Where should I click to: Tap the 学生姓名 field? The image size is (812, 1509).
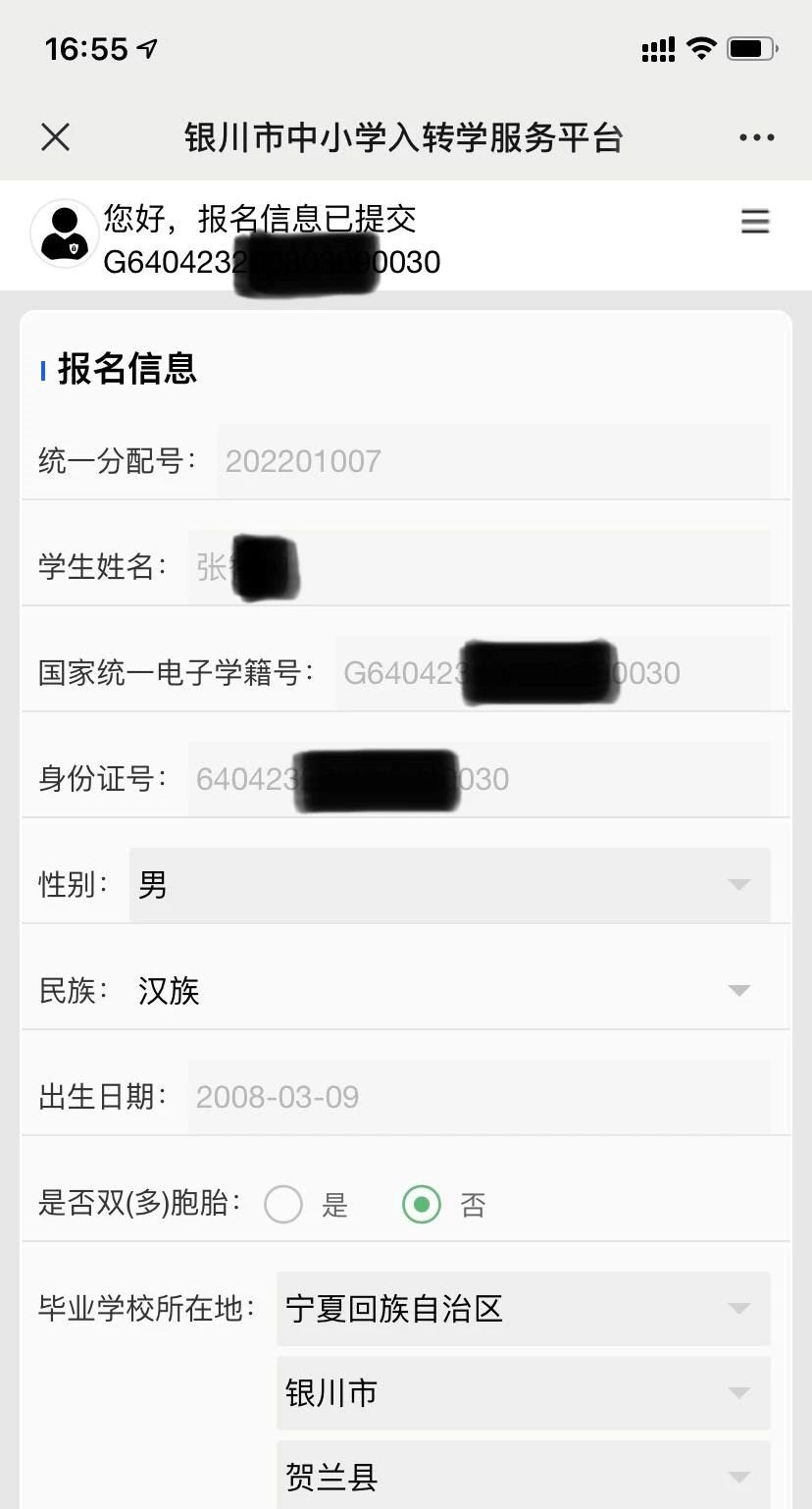coord(479,567)
